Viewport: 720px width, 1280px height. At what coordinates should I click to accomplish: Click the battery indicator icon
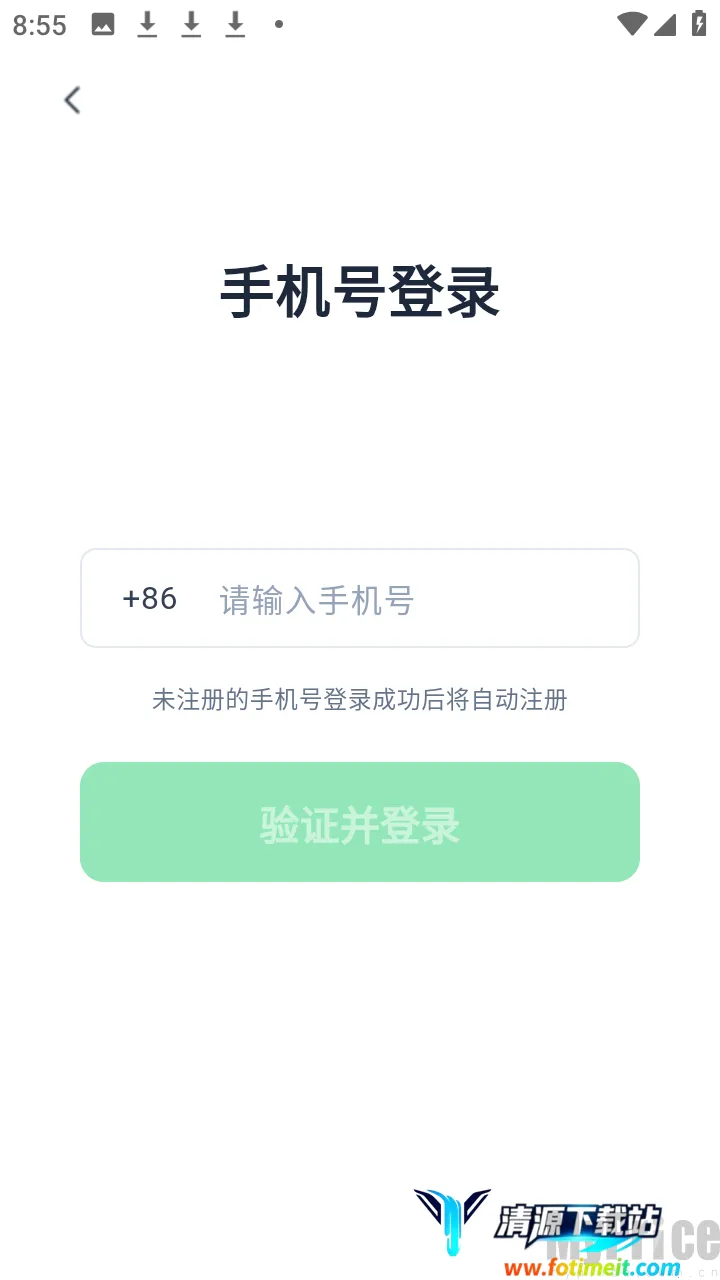pos(699,22)
